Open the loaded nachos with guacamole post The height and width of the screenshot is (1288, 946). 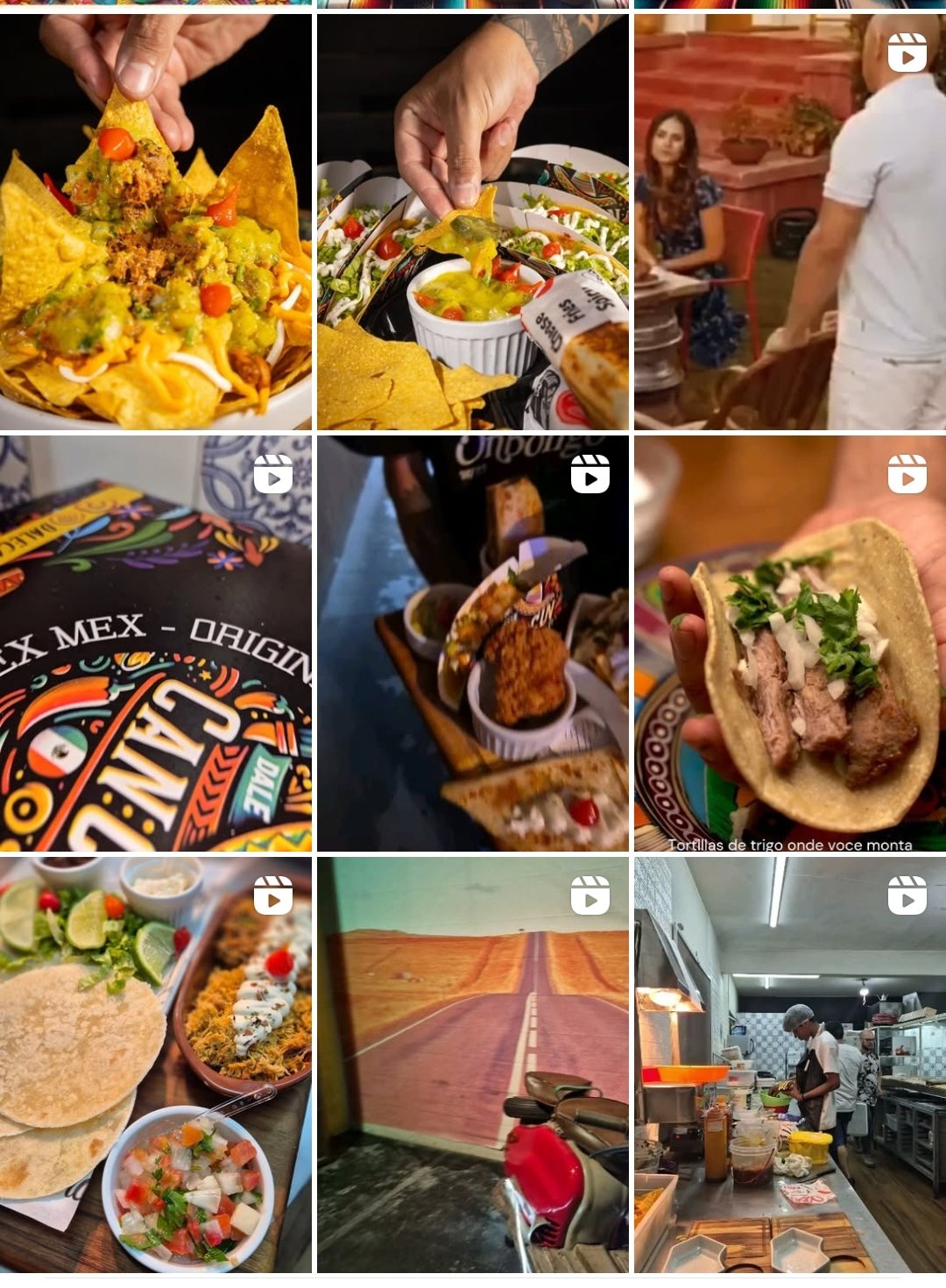click(x=156, y=222)
